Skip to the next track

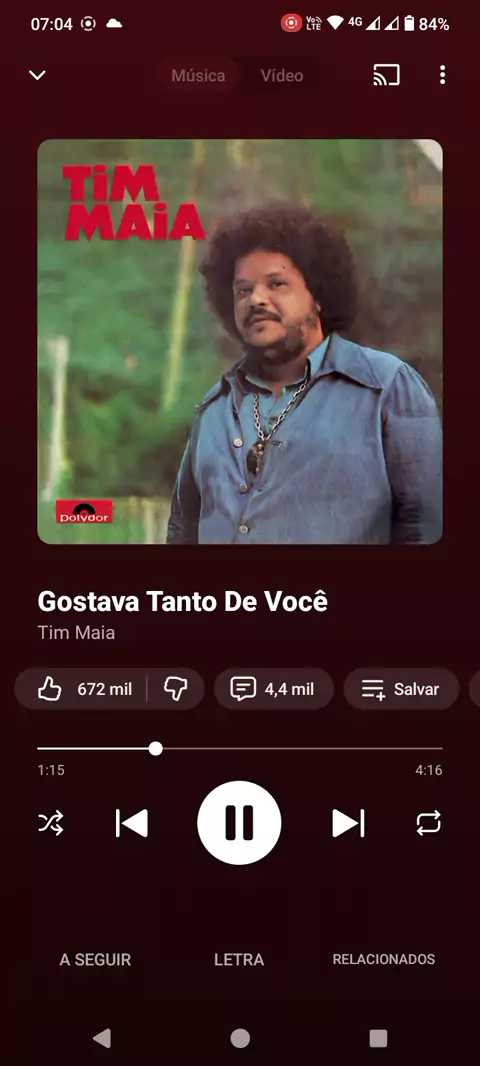click(x=348, y=823)
